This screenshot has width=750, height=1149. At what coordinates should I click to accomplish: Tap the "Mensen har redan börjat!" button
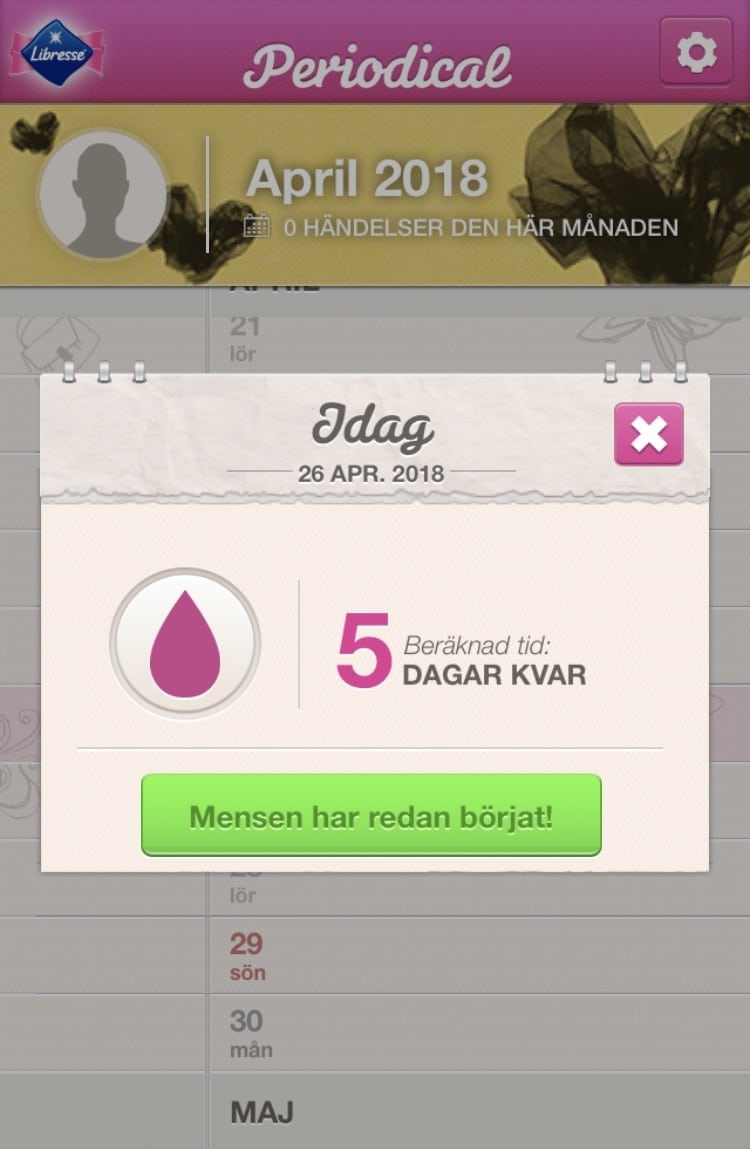[x=371, y=815]
